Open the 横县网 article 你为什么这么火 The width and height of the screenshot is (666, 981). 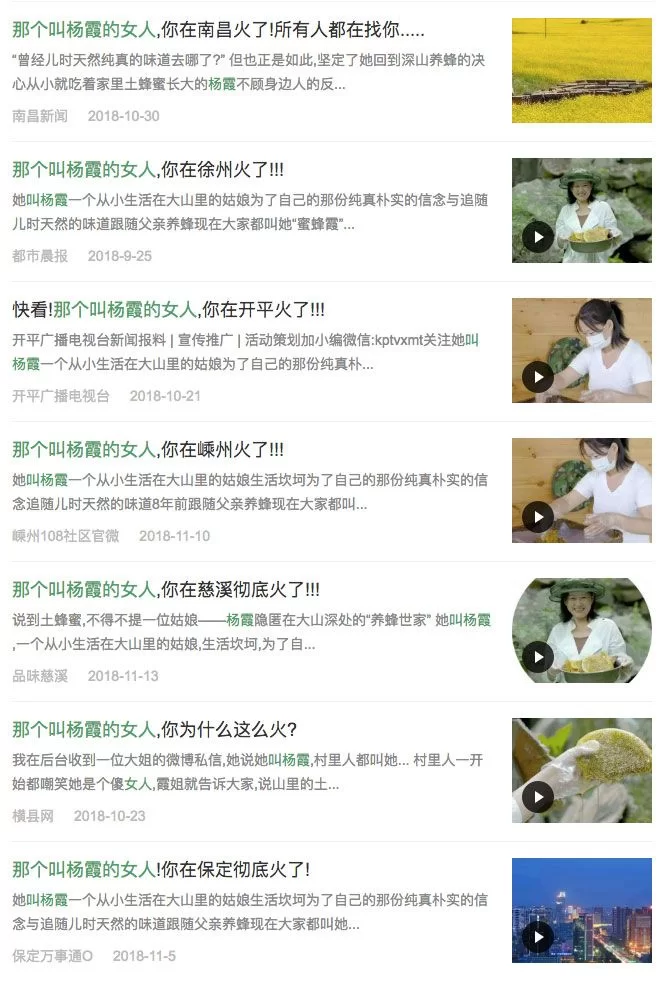(x=154, y=730)
